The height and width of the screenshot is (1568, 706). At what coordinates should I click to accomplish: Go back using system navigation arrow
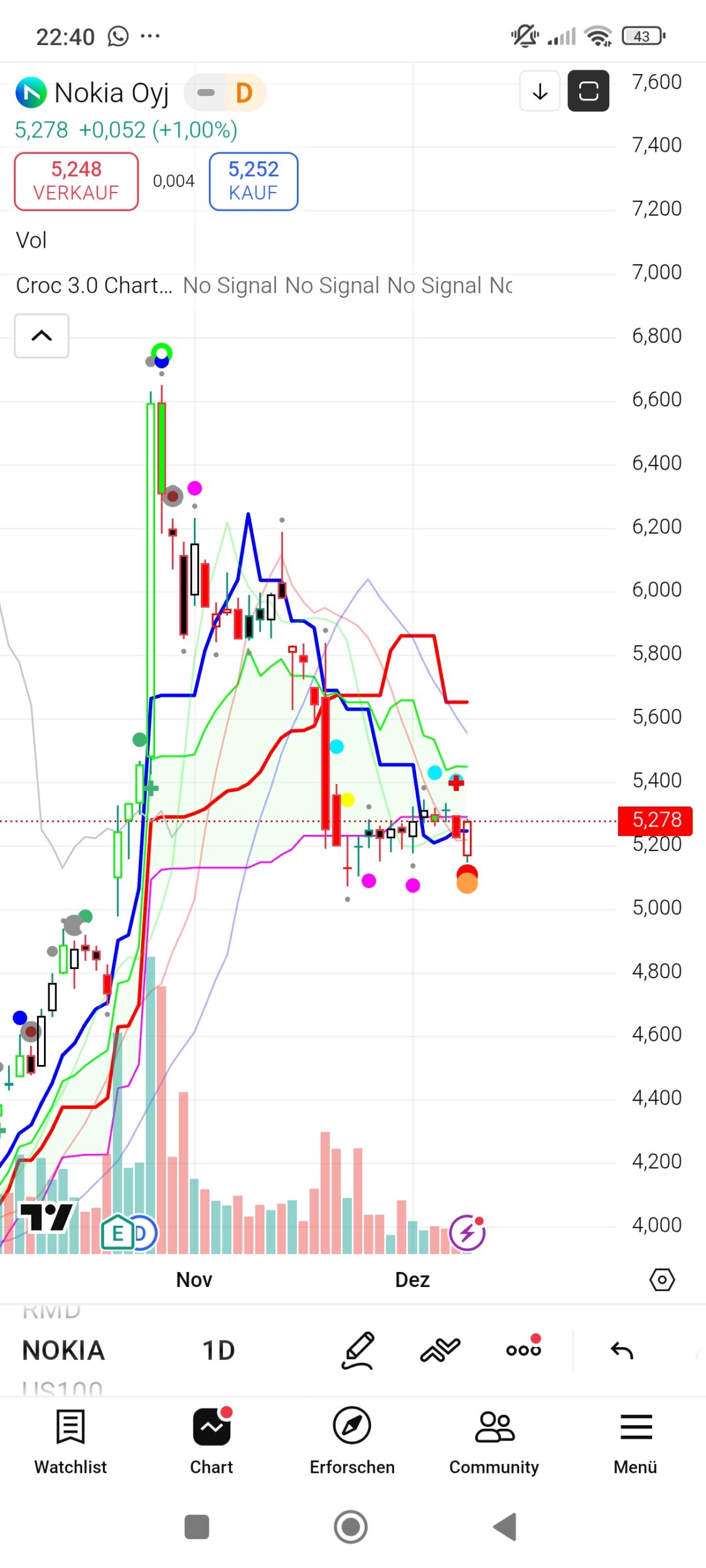pyautogui.click(x=505, y=1527)
